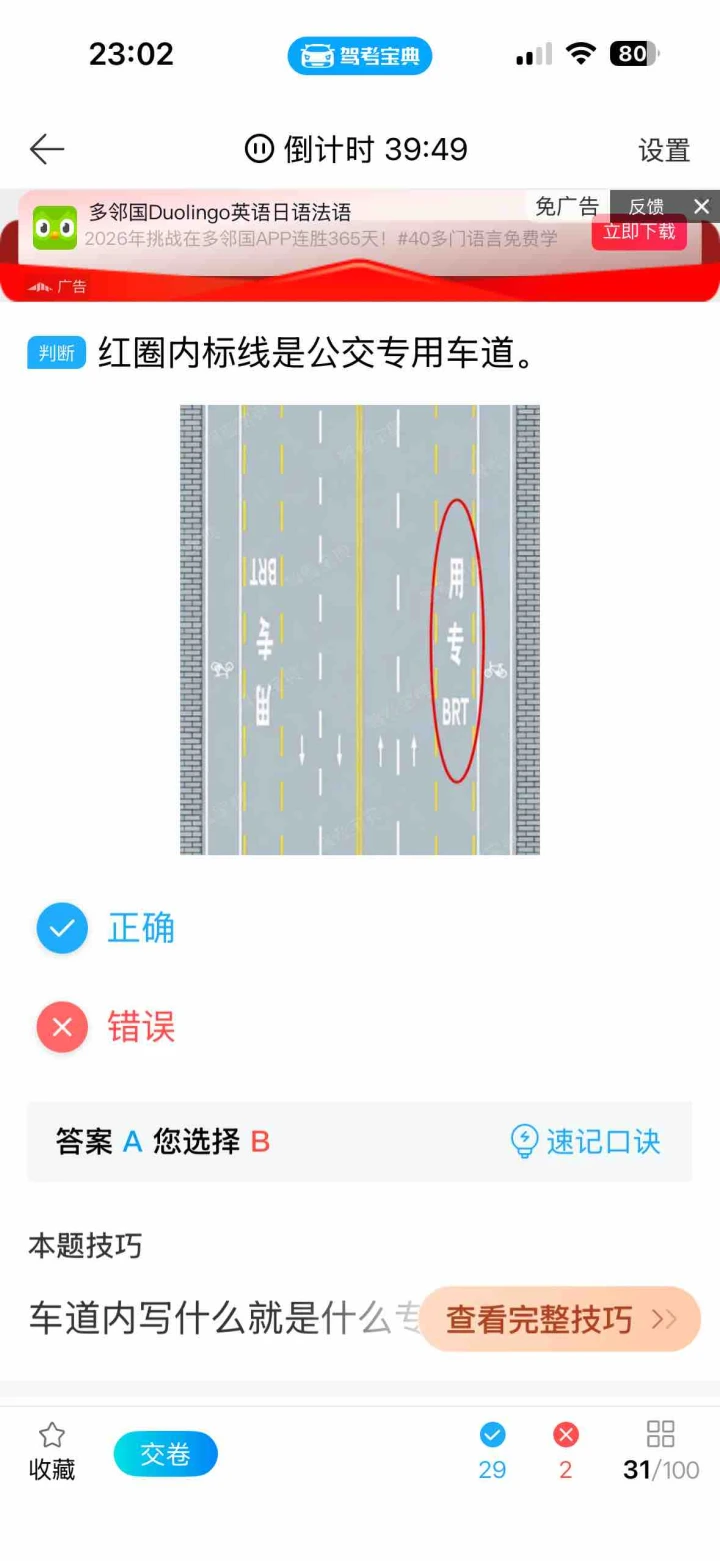Tap 立即下载 in the ad
This screenshot has width=720, height=1561.
pos(639,232)
